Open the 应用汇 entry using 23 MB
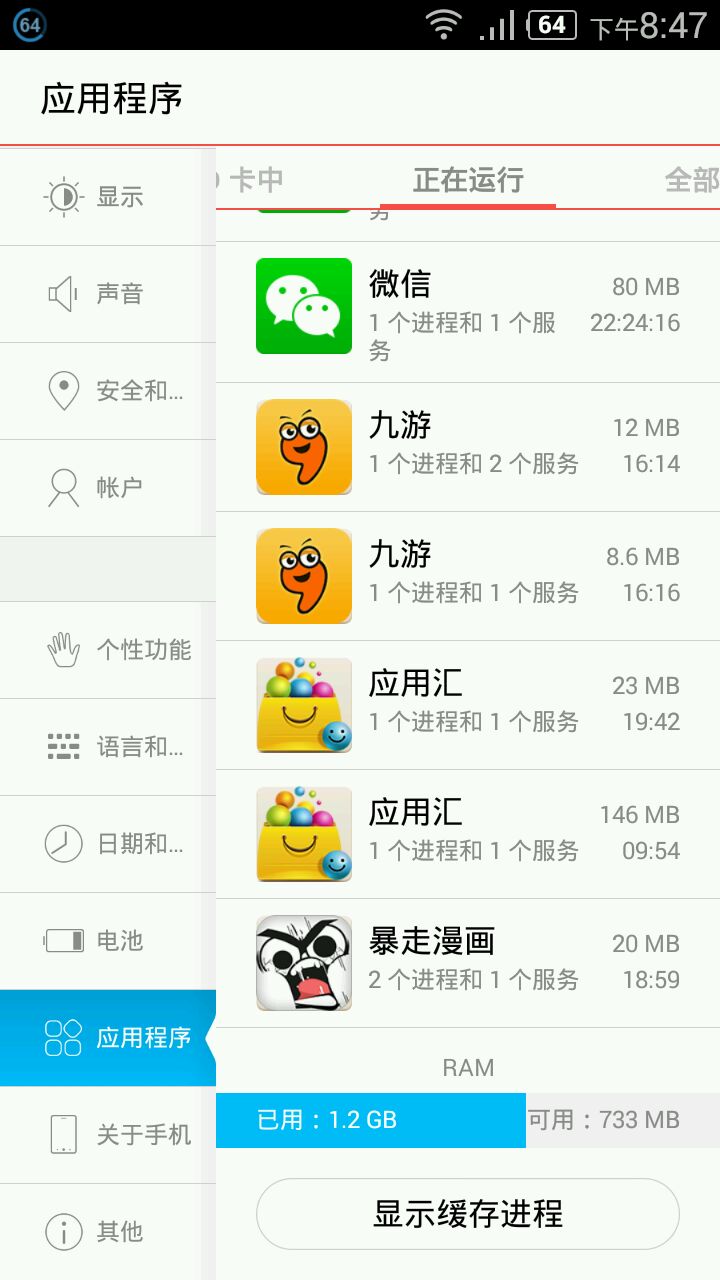The height and width of the screenshot is (1280, 720). tap(468, 705)
